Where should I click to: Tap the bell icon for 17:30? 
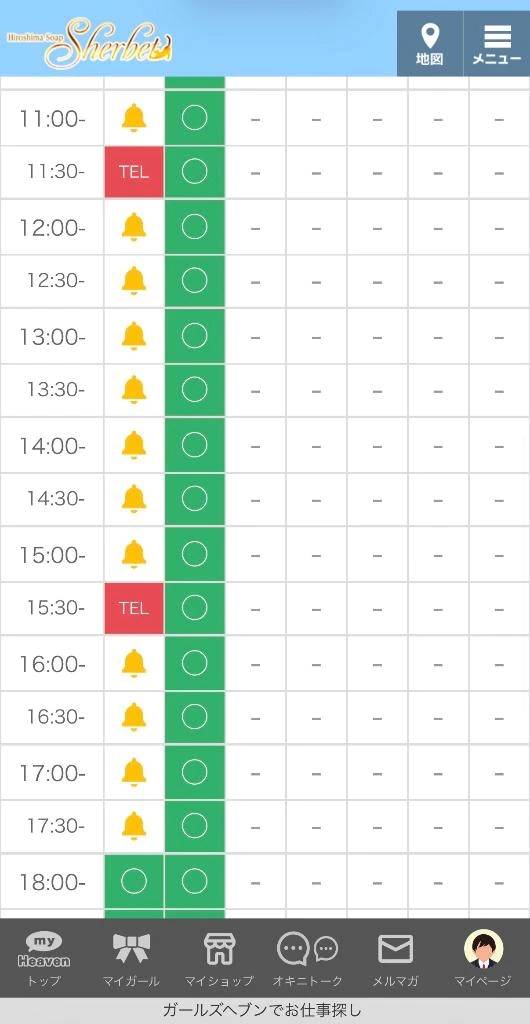[134, 825]
